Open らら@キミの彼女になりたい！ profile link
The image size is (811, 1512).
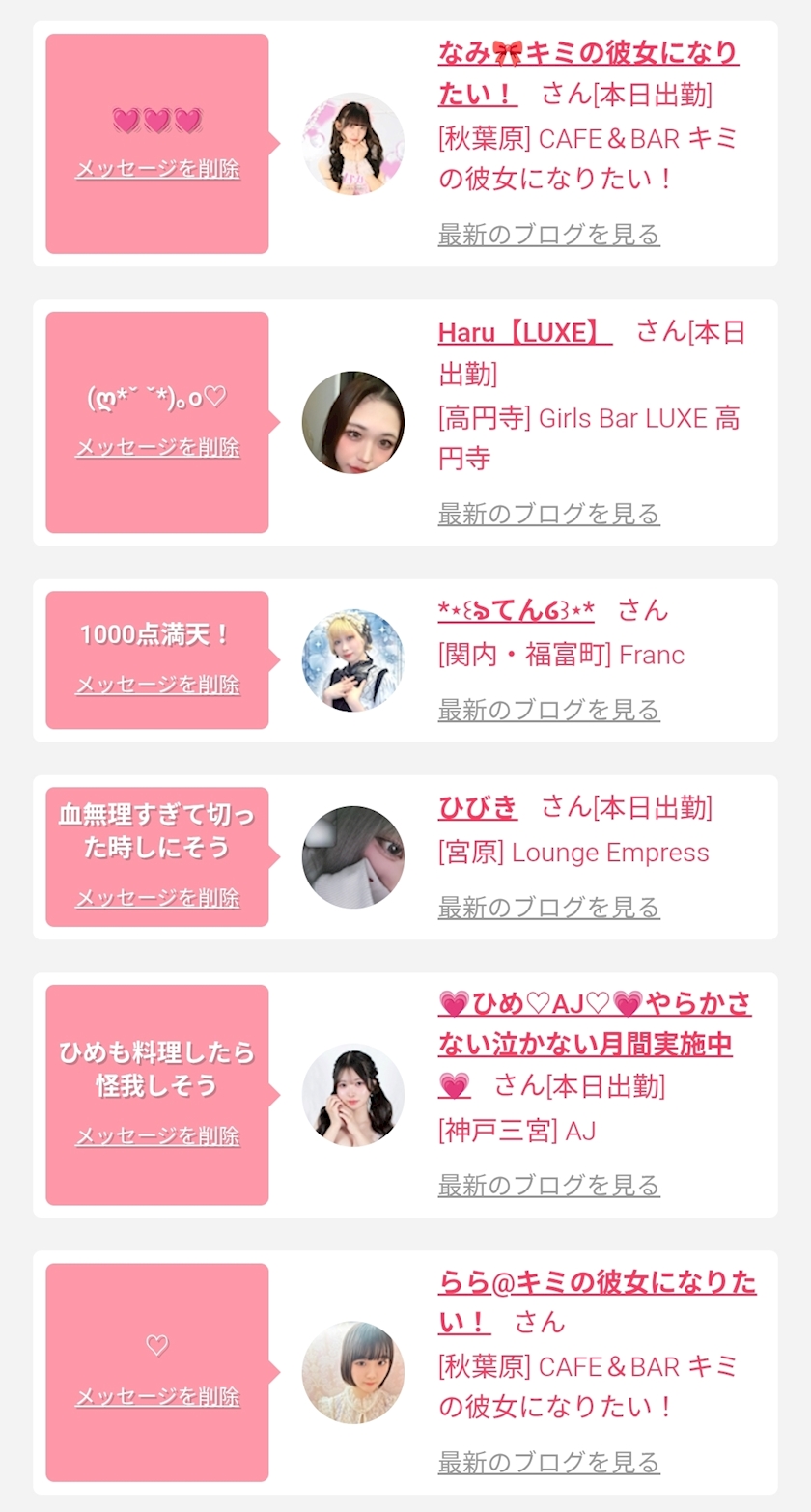(x=596, y=1283)
